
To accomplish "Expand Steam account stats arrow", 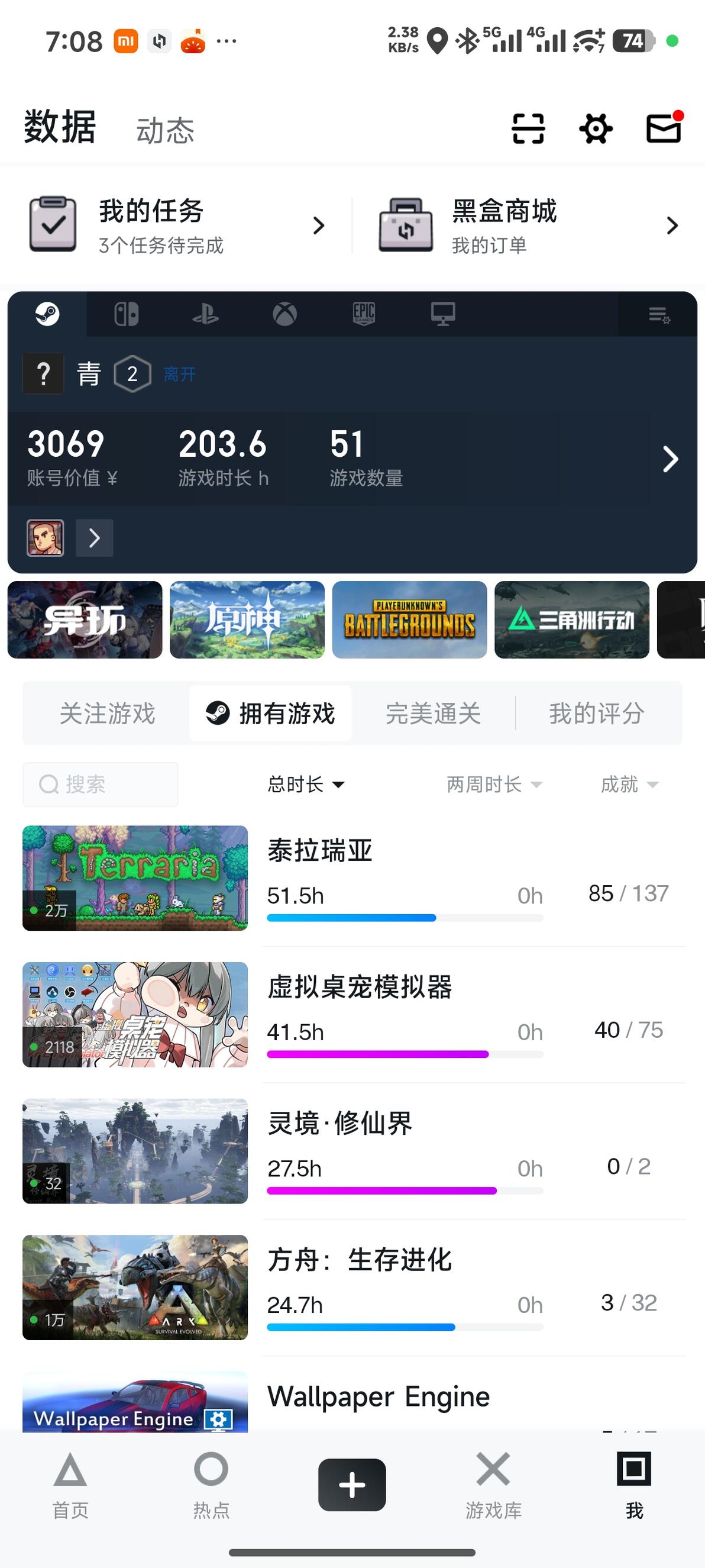I will pos(670,459).
